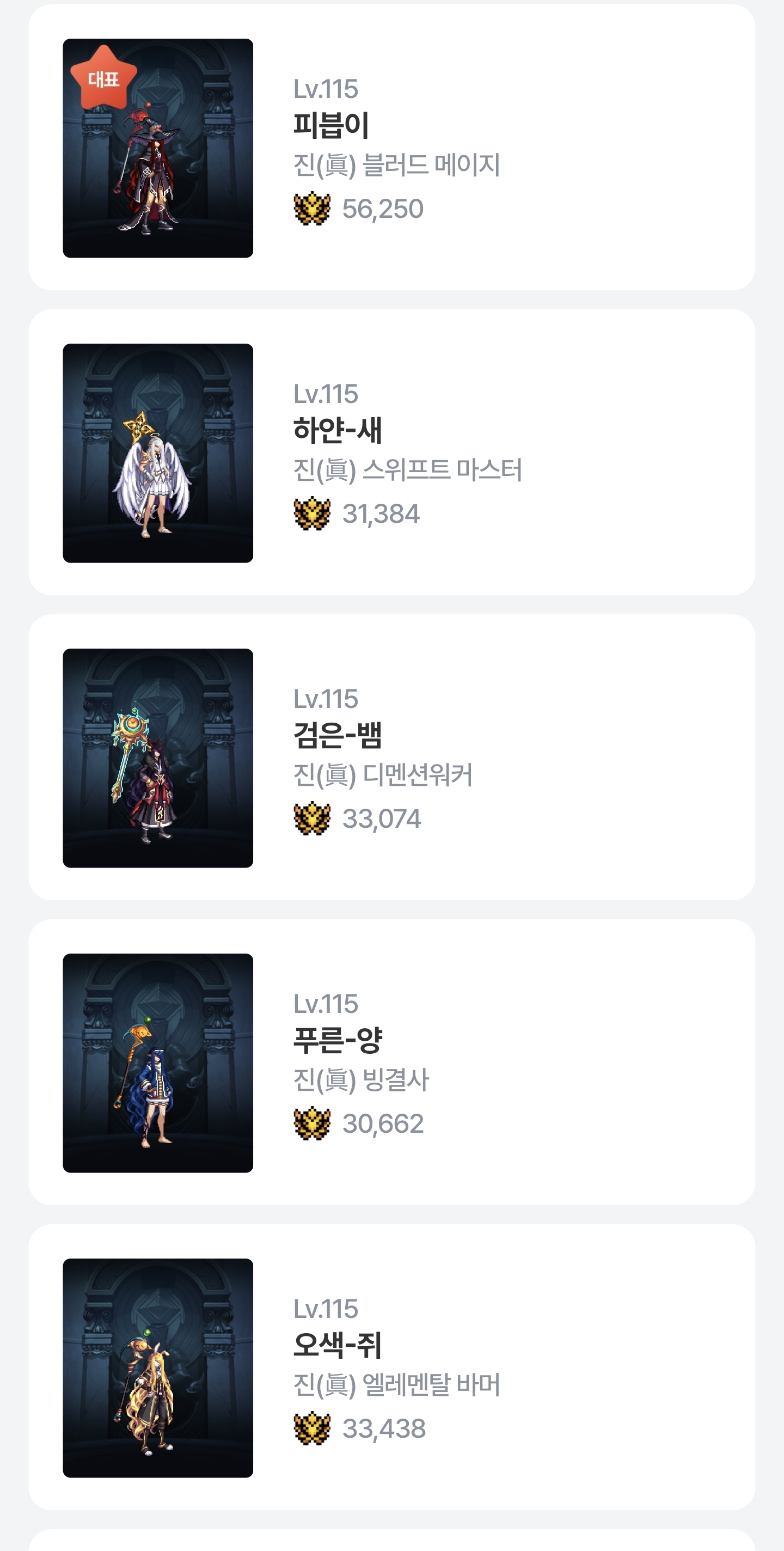The image size is (784, 1551).
Task: Open the 하얀-새 character card
Action: tap(392, 453)
